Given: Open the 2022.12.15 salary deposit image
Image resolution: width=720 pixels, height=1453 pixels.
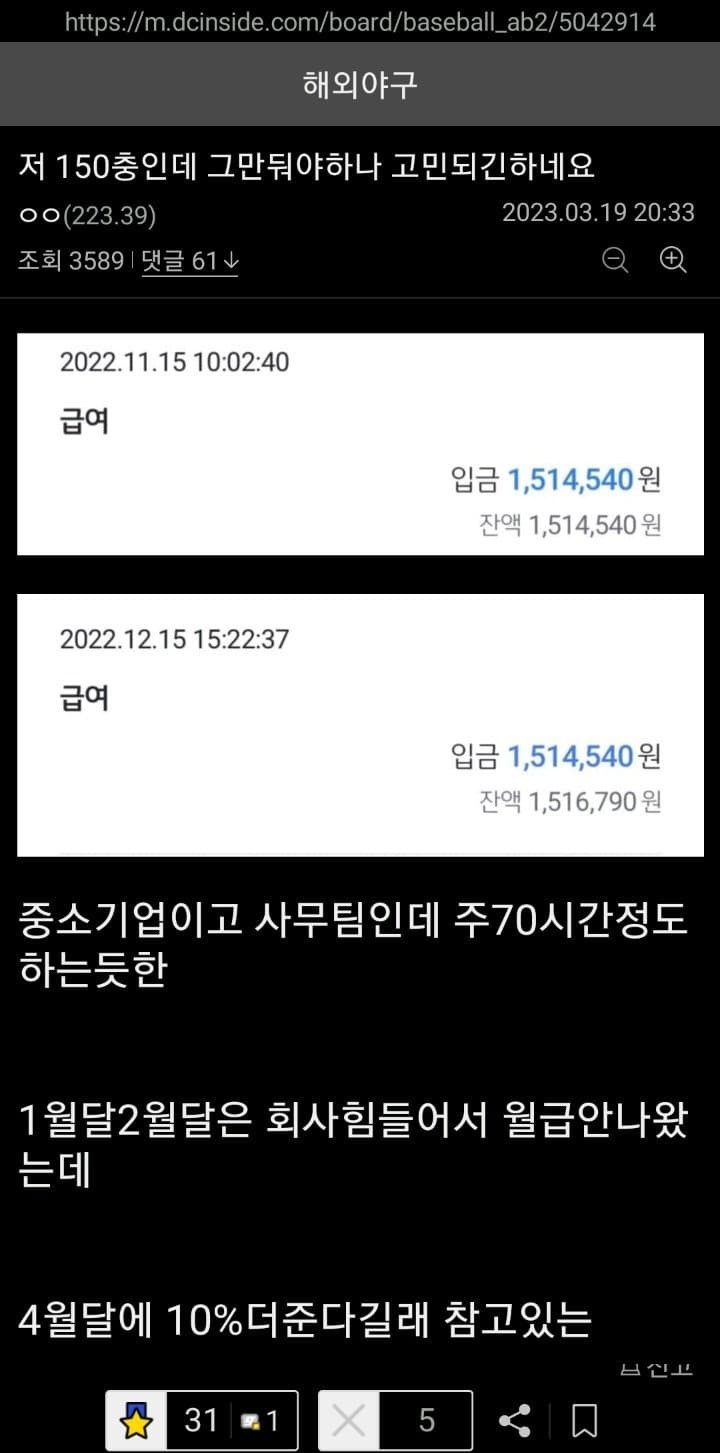Looking at the screenshot, I should pos(360,724).
